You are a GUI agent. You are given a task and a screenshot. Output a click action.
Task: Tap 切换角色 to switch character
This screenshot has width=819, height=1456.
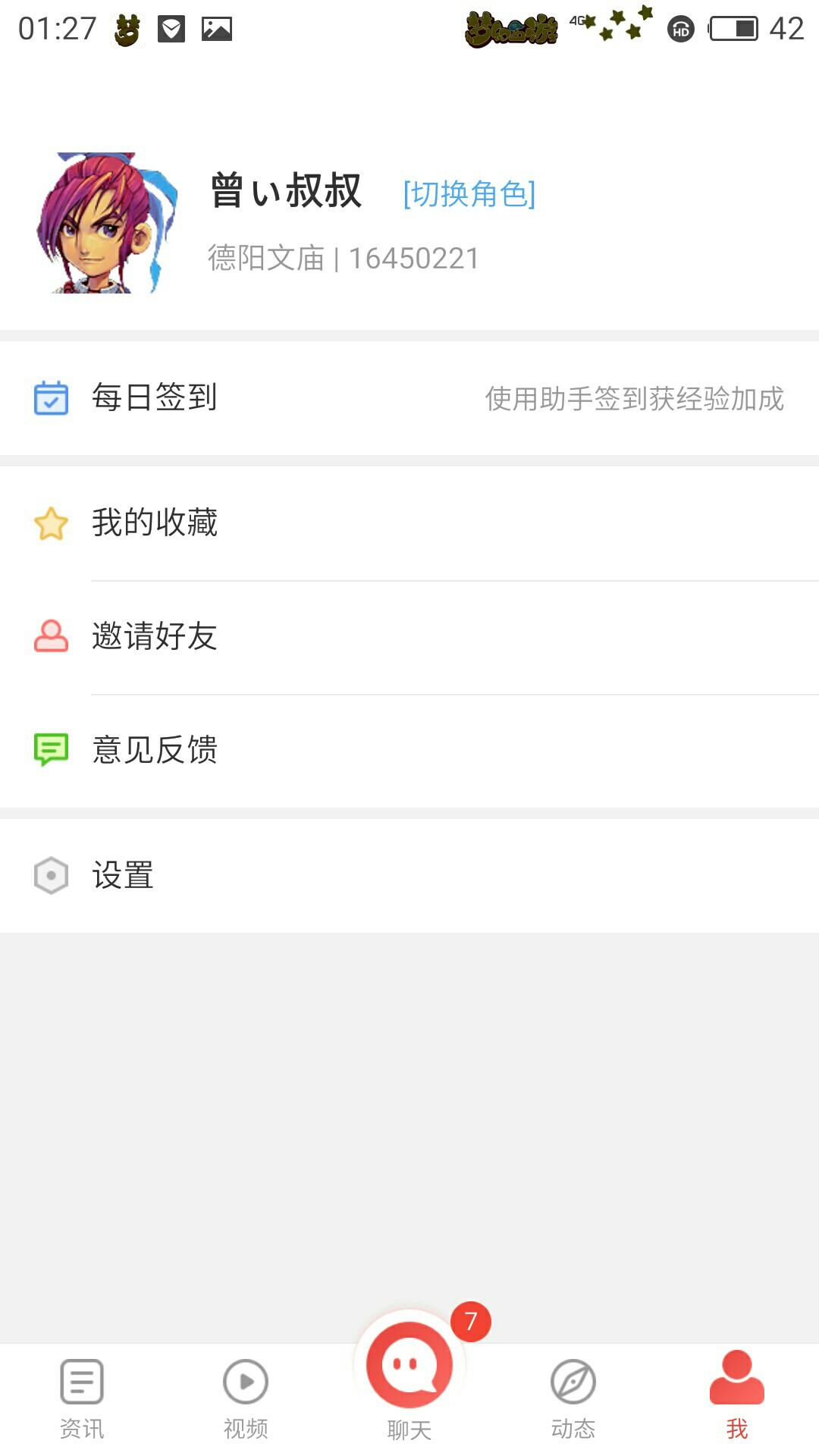click(469, 193)
